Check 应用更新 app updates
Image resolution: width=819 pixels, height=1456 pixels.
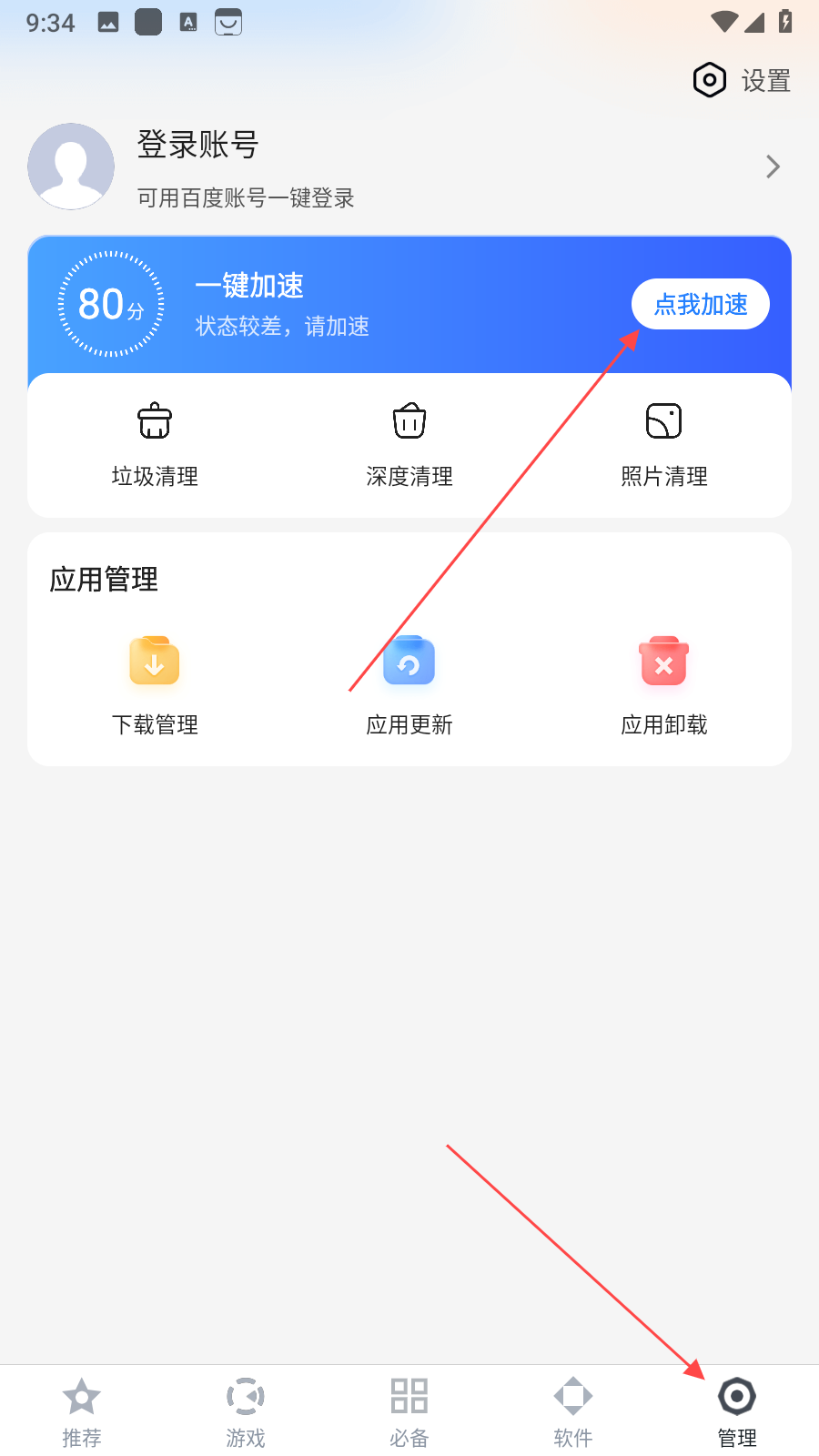(409, 684)
